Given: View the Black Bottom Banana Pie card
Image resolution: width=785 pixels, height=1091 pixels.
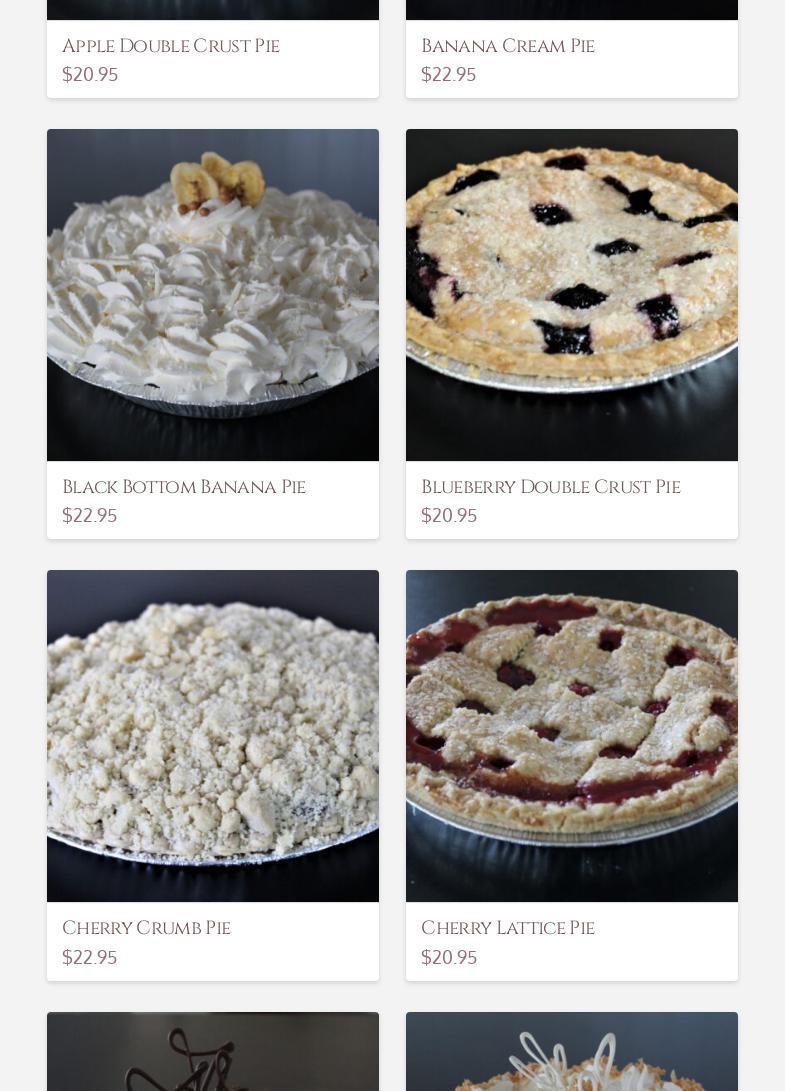Looking at the screenshot, I should tap(212, 296).
